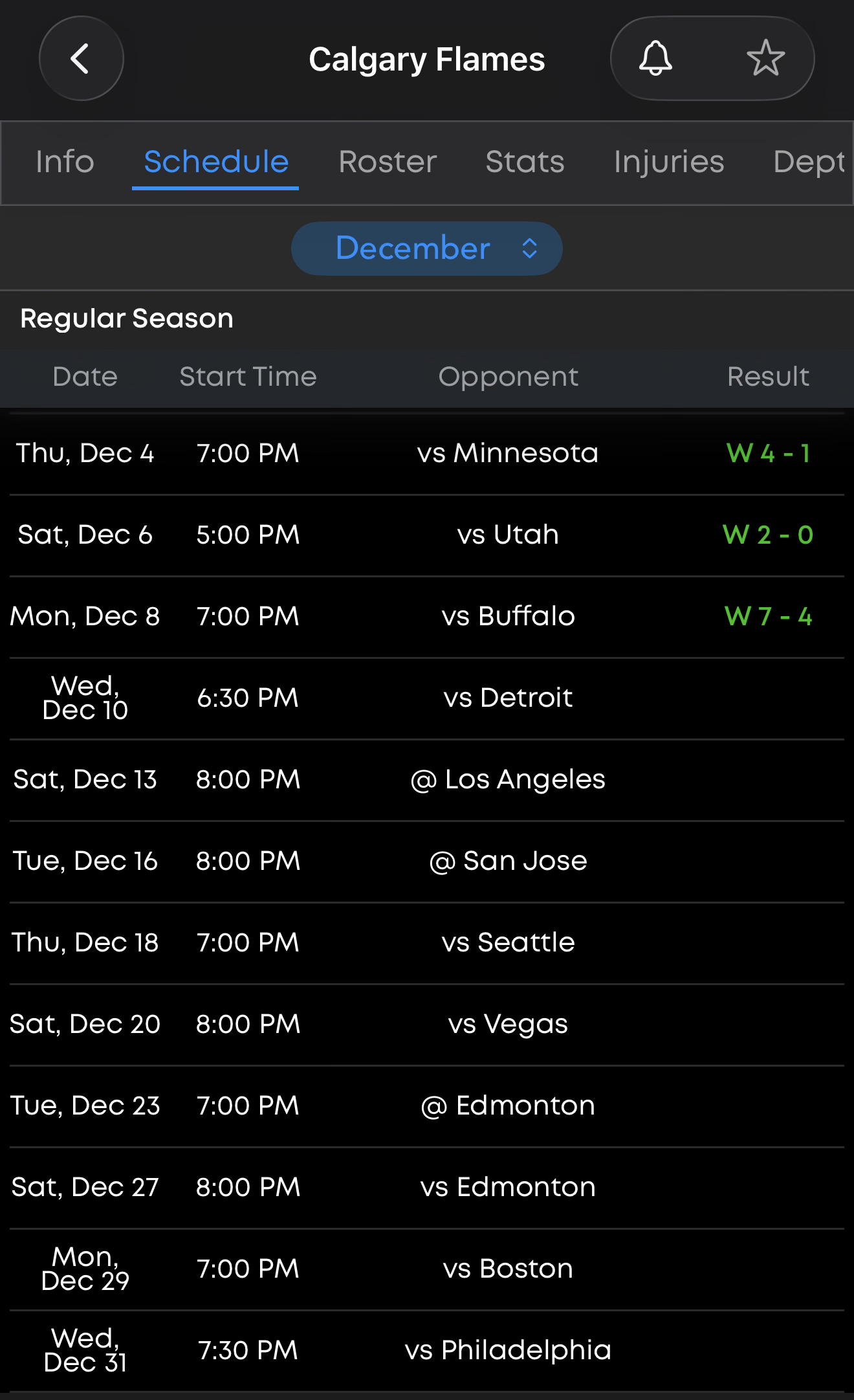Select the Schedule tab

(215, 162)
